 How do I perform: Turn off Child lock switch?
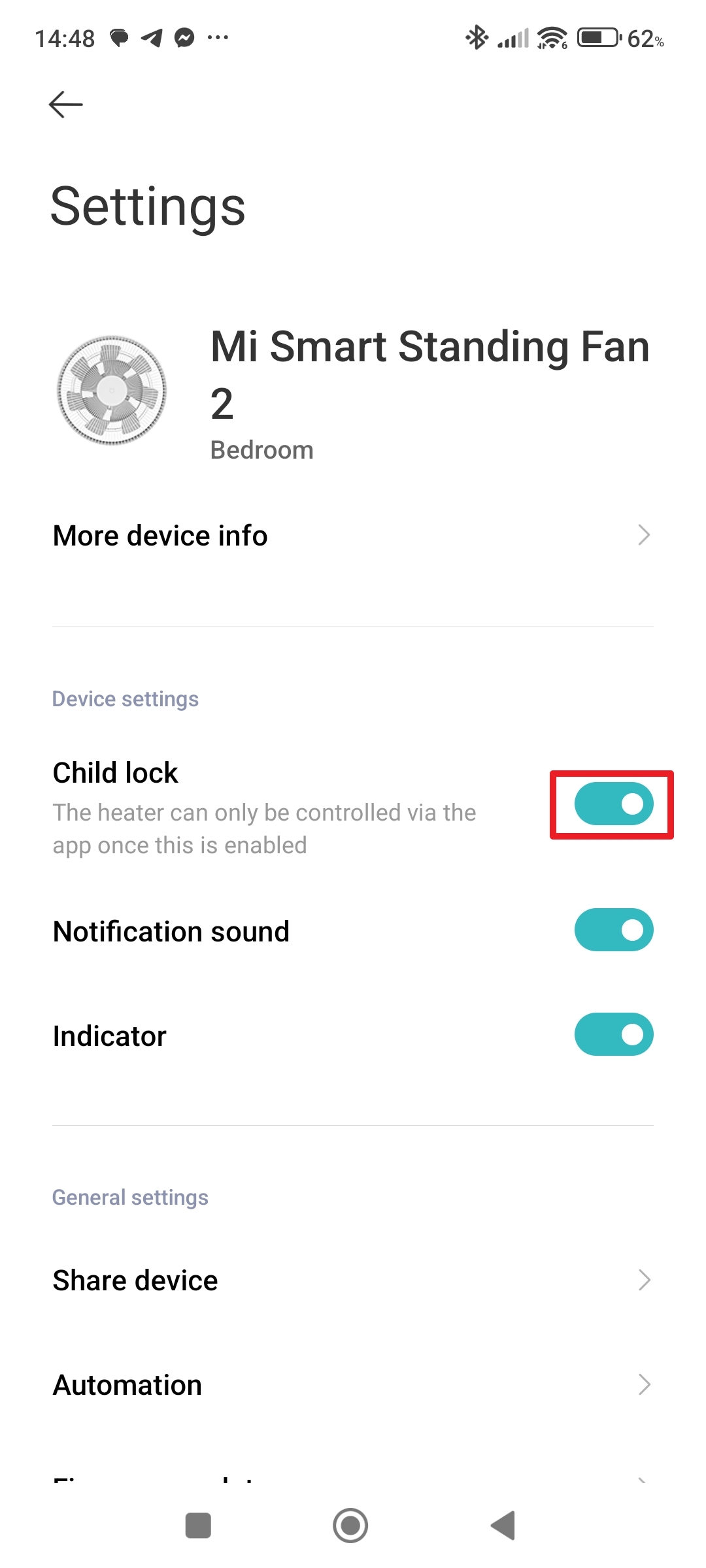click(x=613, y=804)
